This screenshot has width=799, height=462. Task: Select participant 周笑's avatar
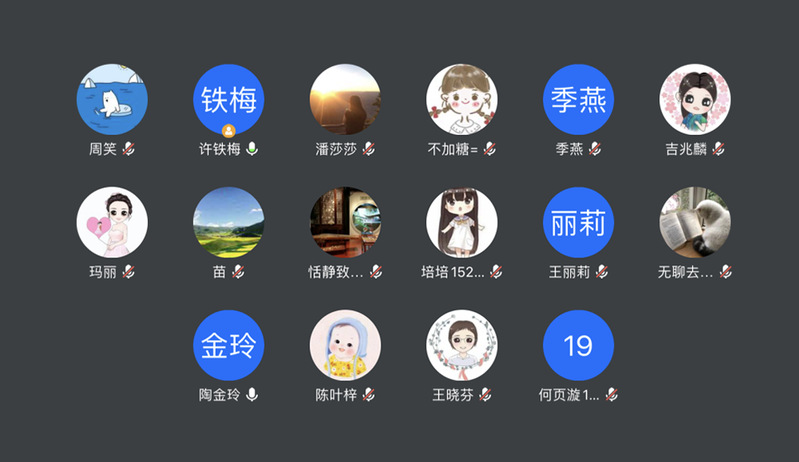tap(112, 100)
